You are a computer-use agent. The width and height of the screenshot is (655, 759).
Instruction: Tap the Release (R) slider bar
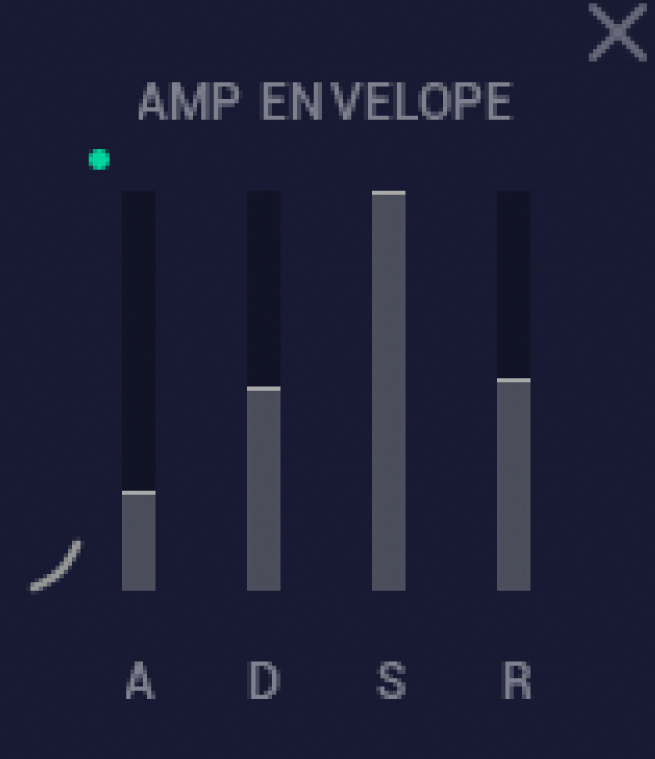pos(513,391)
